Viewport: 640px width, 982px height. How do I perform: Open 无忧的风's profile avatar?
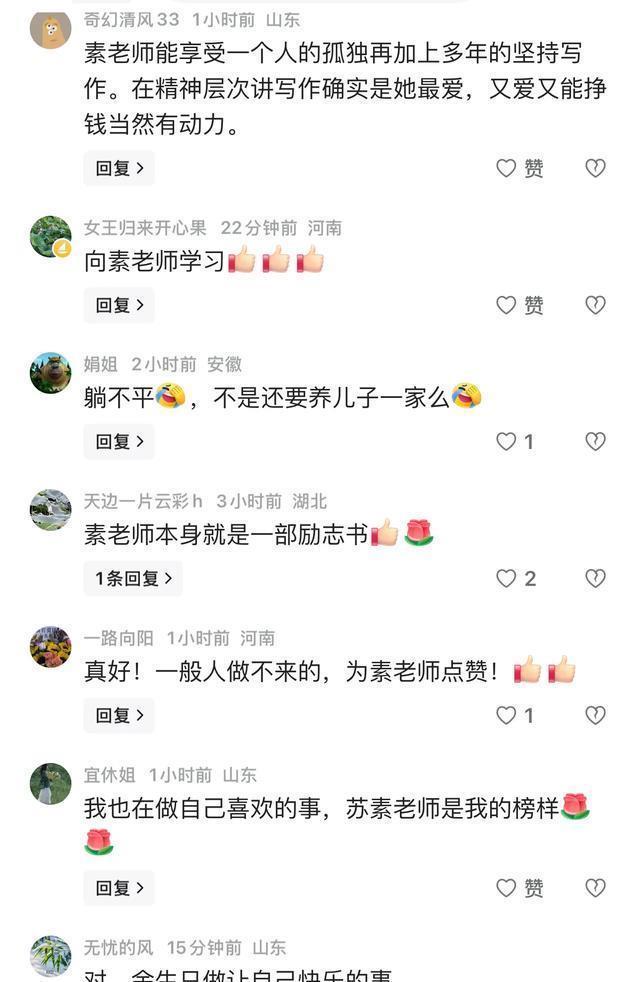(50, 956)
